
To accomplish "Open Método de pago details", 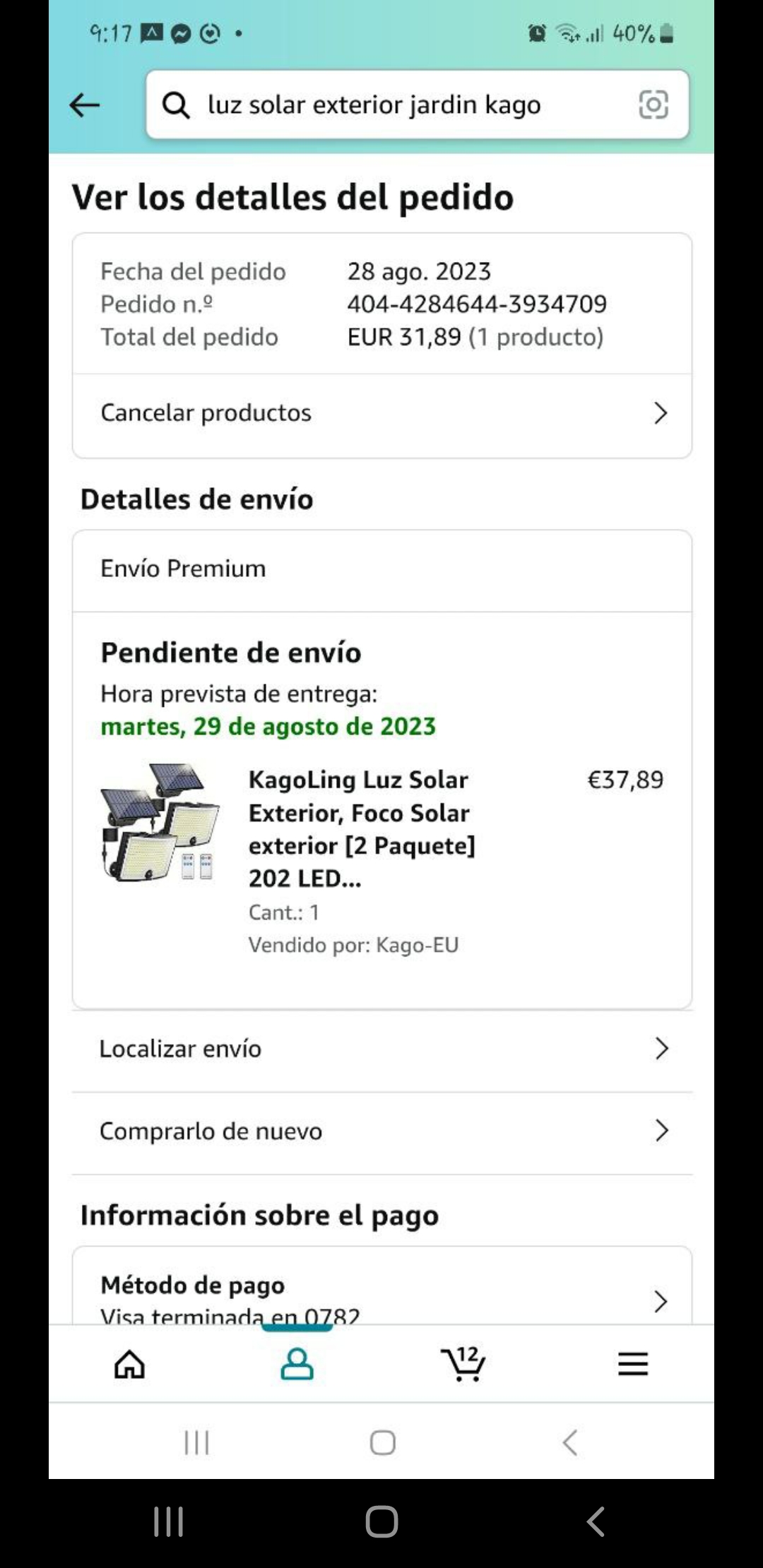I will tap(381, 1298).
